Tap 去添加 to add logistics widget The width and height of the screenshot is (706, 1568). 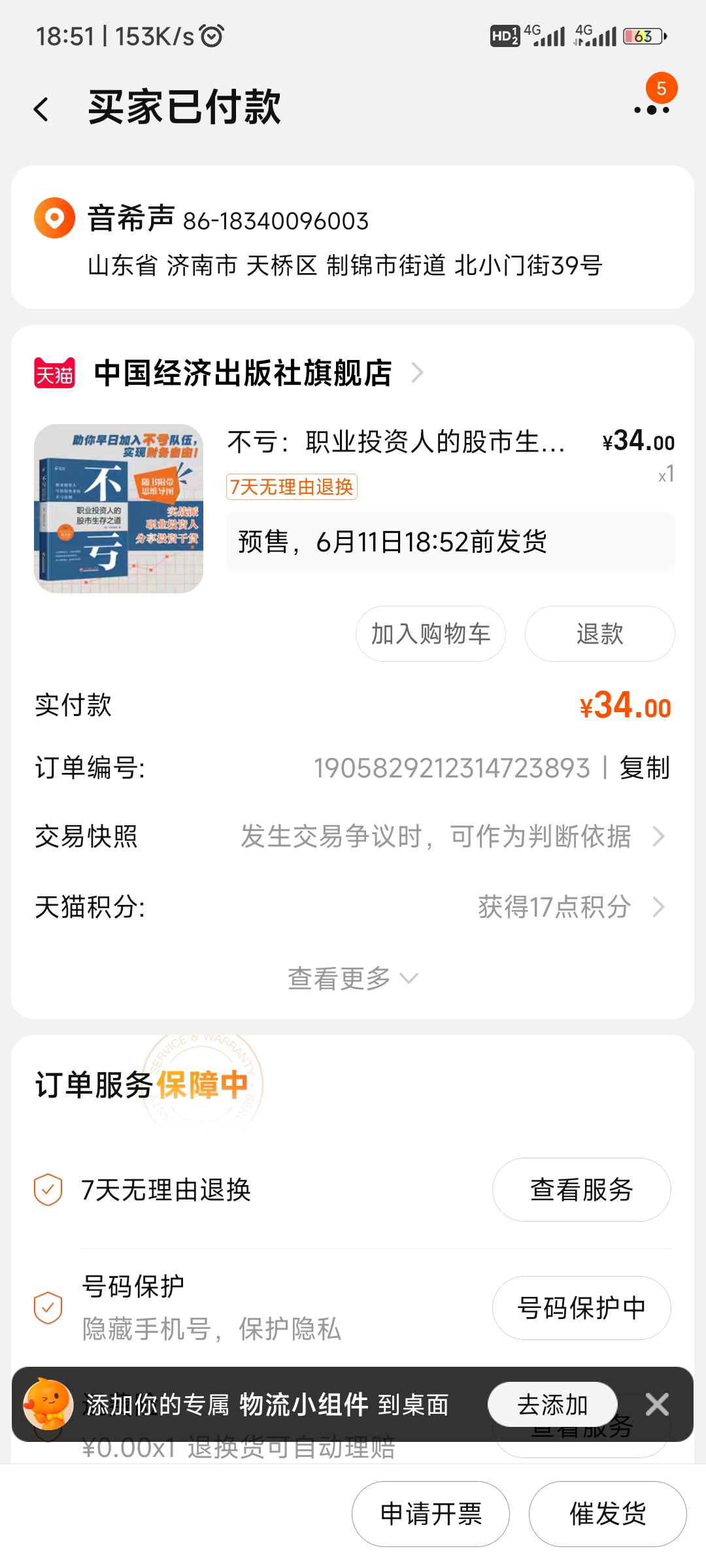click(x=552, y=1404)
